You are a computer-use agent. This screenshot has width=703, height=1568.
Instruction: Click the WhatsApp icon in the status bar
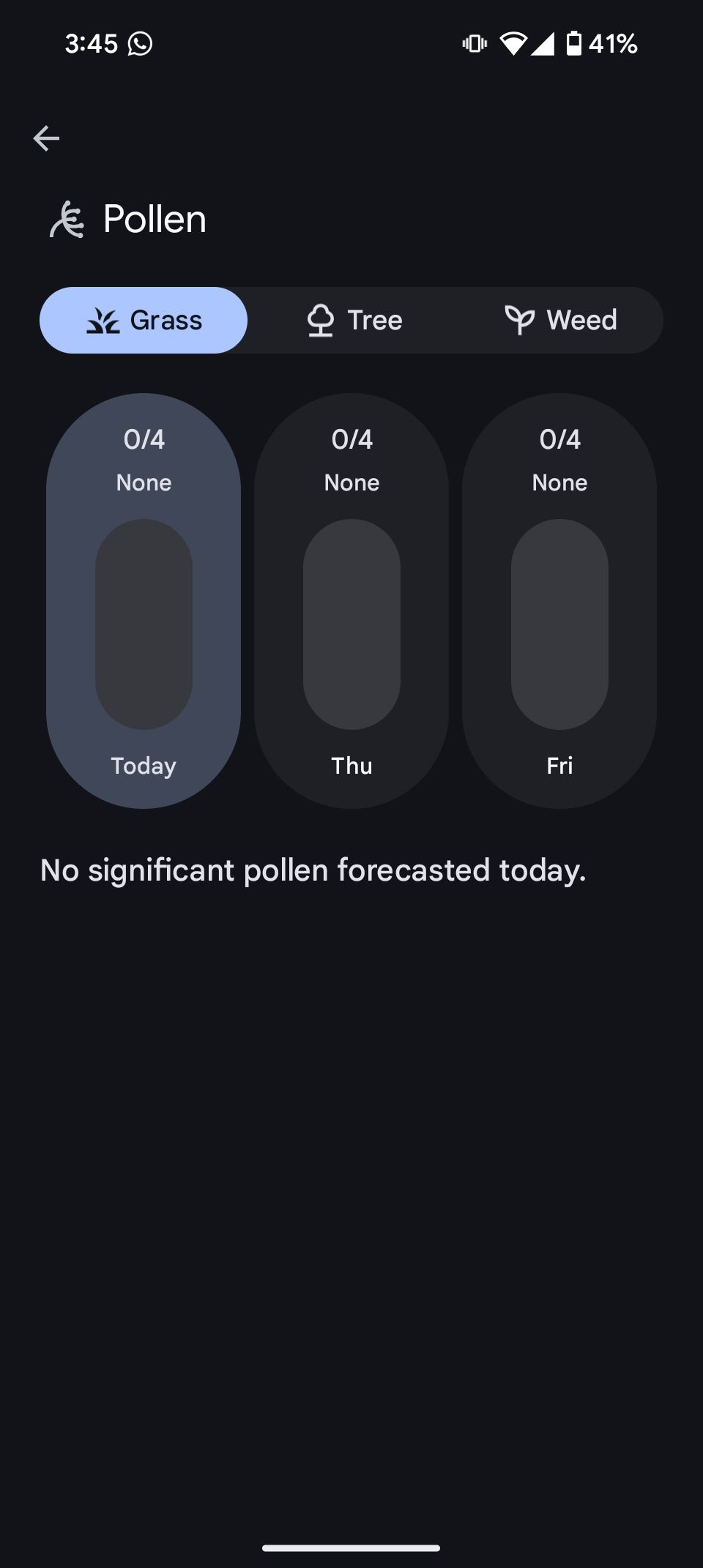click(x=140, y=44)
